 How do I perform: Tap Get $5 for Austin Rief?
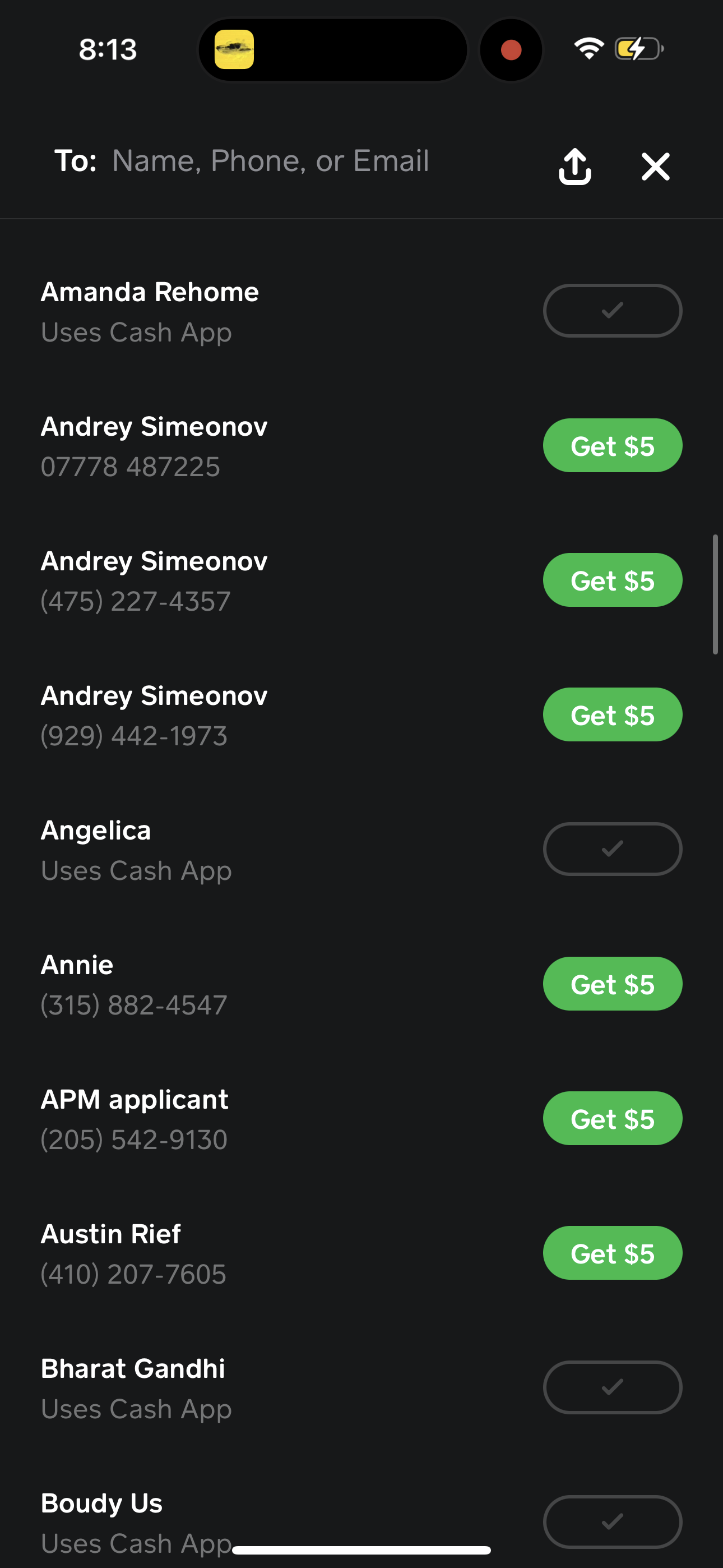(x=612, y=1253)
